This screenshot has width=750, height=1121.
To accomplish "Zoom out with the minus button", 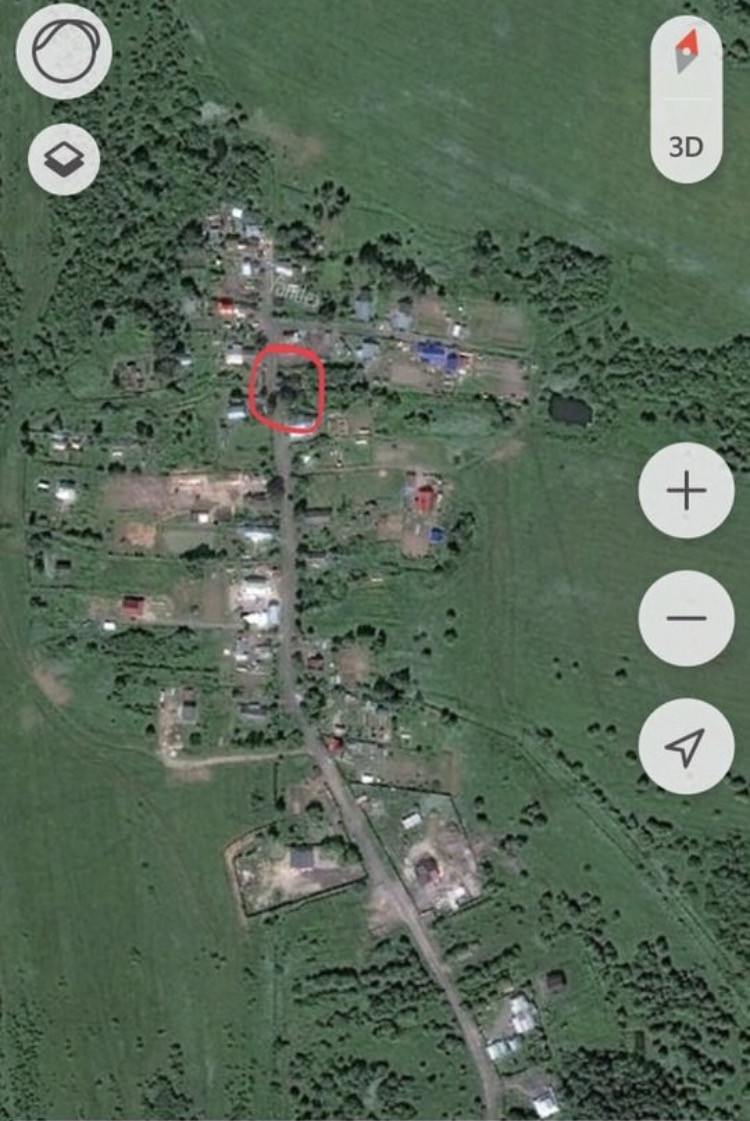I will point(686,617).
